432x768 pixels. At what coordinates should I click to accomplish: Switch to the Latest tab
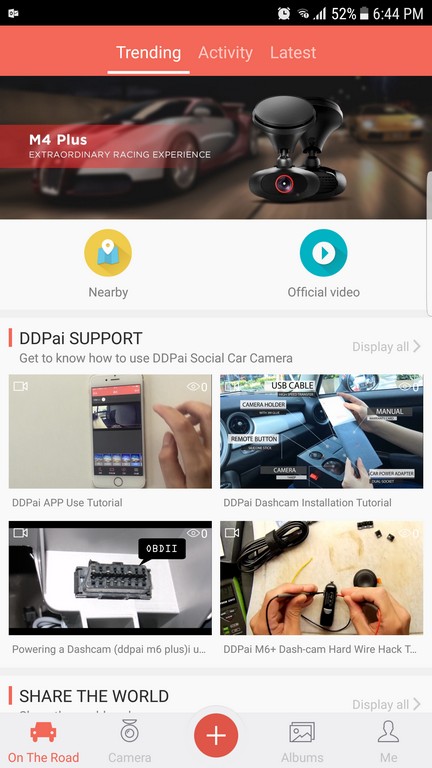293,52
